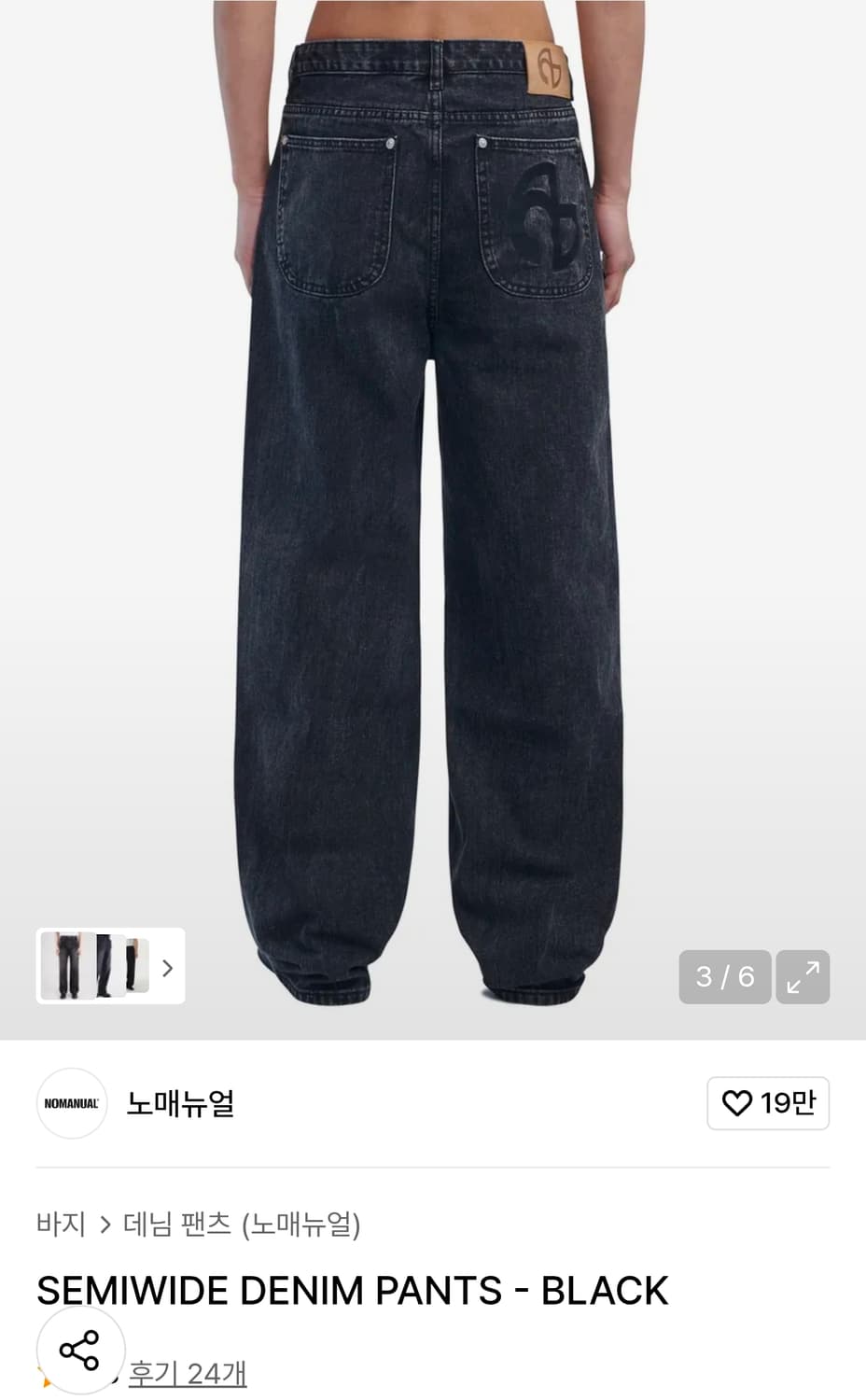Click the 19만 like count

click(782, 1103)
